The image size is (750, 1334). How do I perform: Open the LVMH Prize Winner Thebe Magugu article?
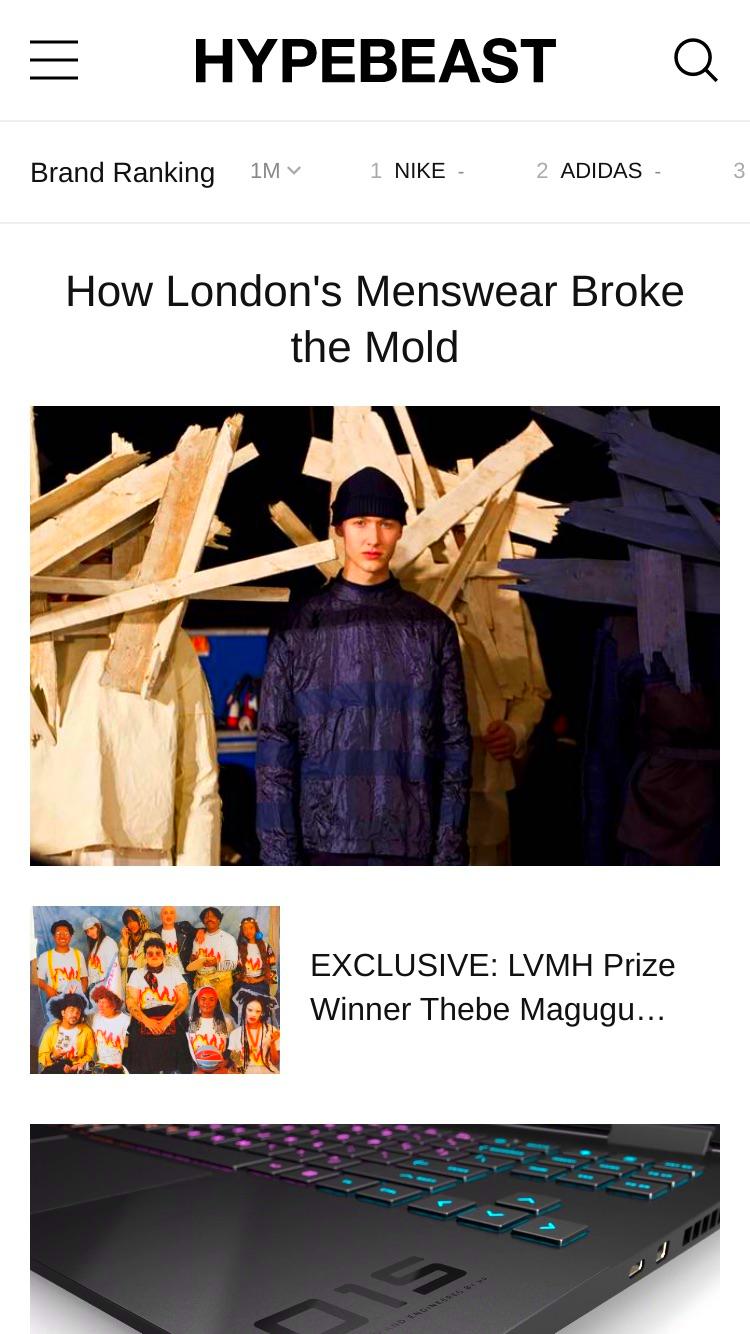coord(493,987)
